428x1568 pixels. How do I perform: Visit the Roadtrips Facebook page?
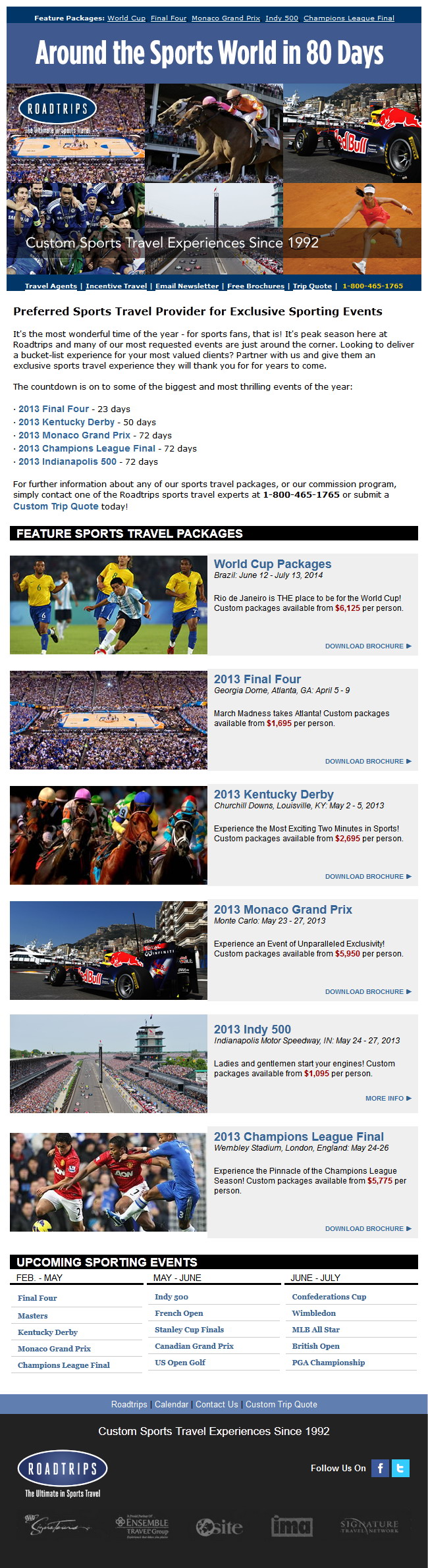coord(380,1467)
